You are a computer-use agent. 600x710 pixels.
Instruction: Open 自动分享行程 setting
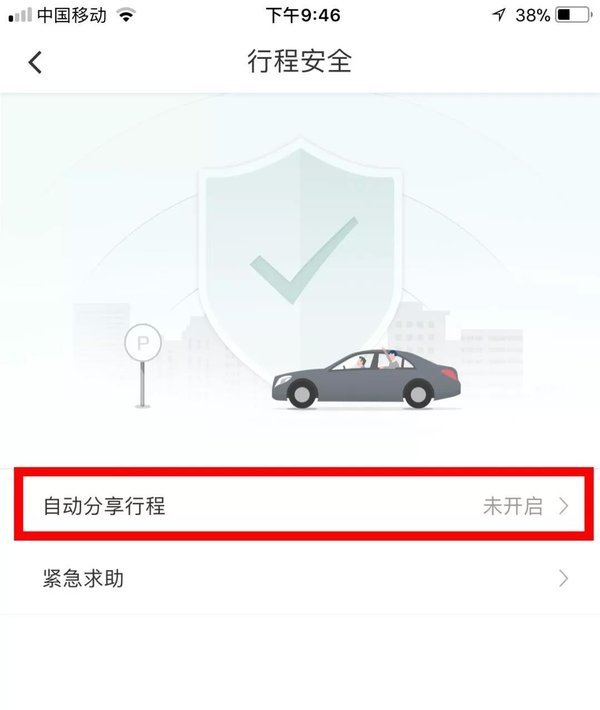click(300, 506)
